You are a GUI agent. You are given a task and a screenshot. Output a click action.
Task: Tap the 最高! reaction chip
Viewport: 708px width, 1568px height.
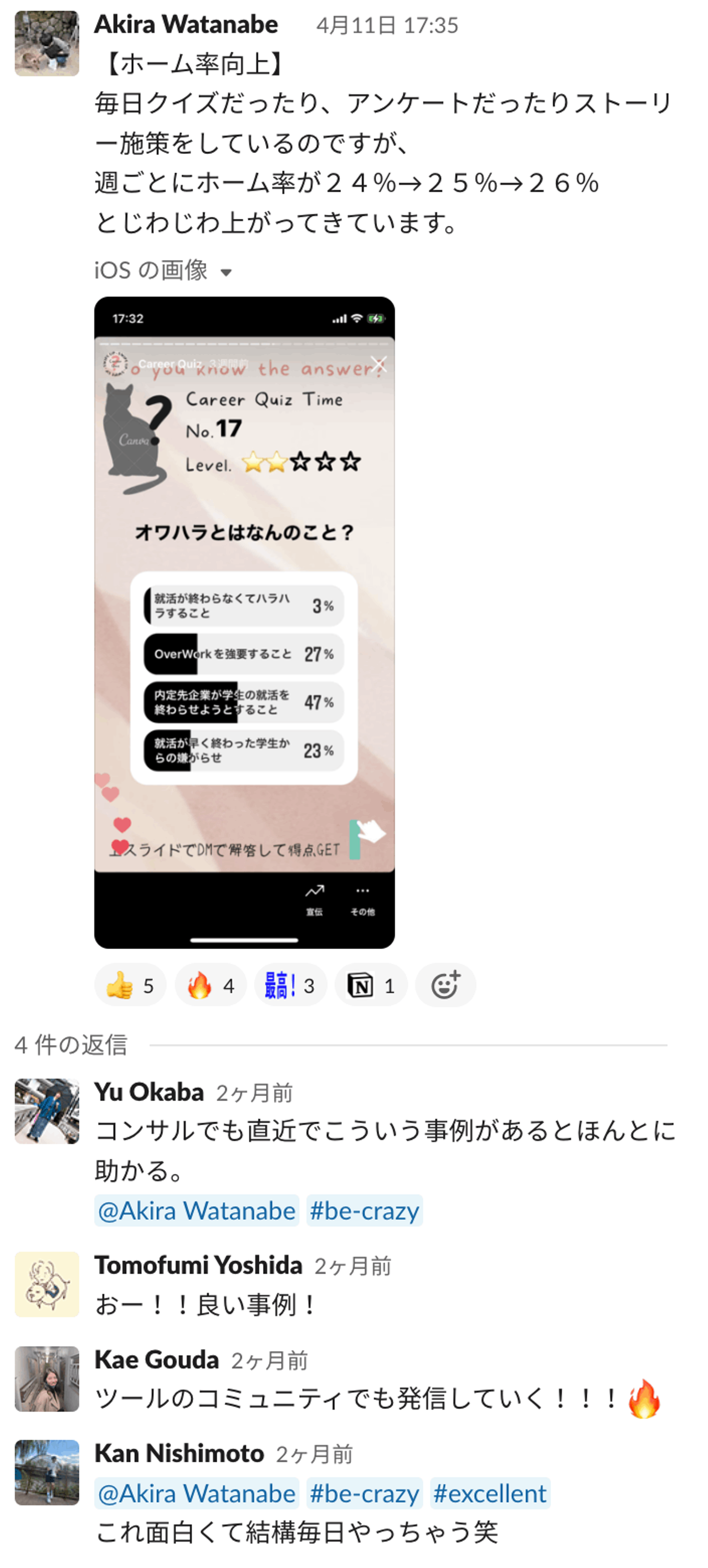click(290, 985)
